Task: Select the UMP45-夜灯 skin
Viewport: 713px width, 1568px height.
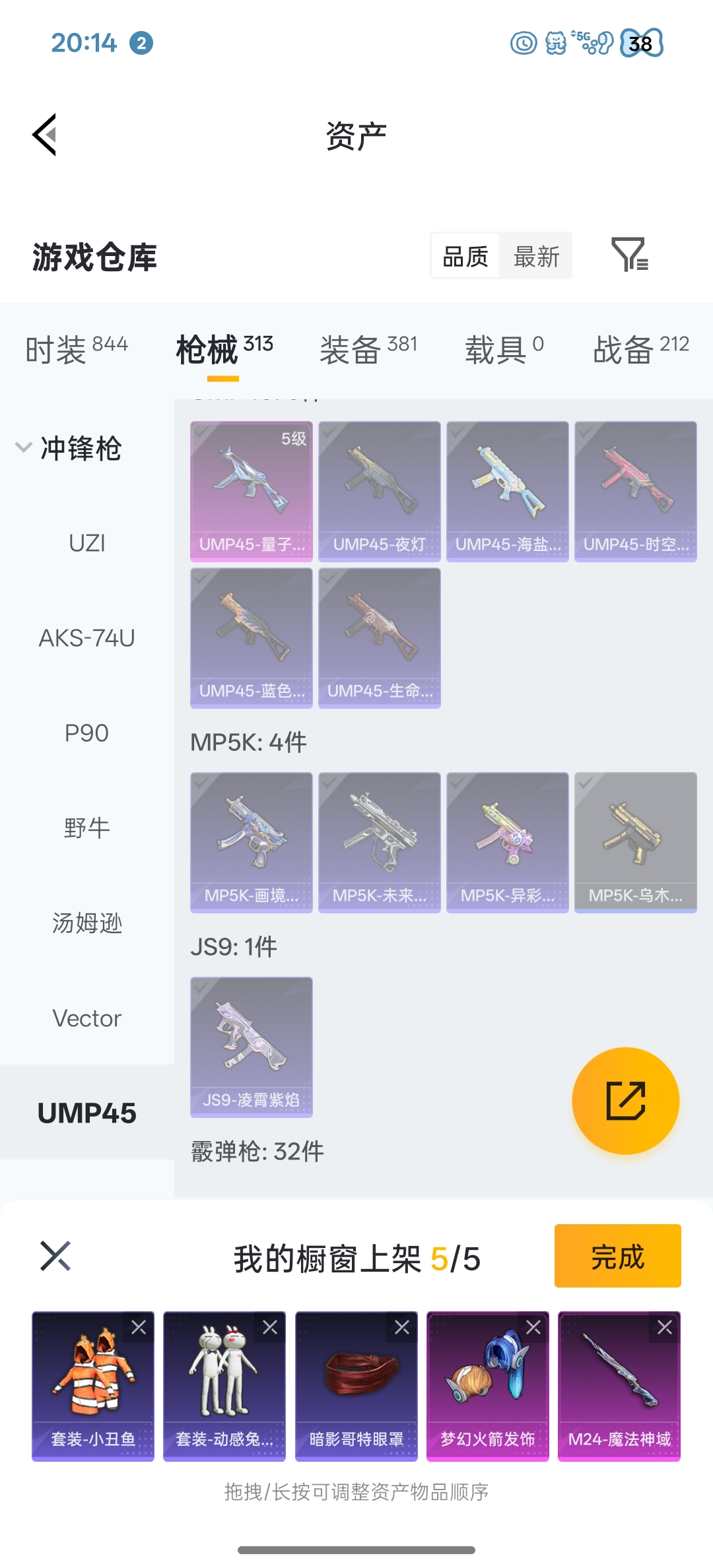Action: tap(379, 492)
